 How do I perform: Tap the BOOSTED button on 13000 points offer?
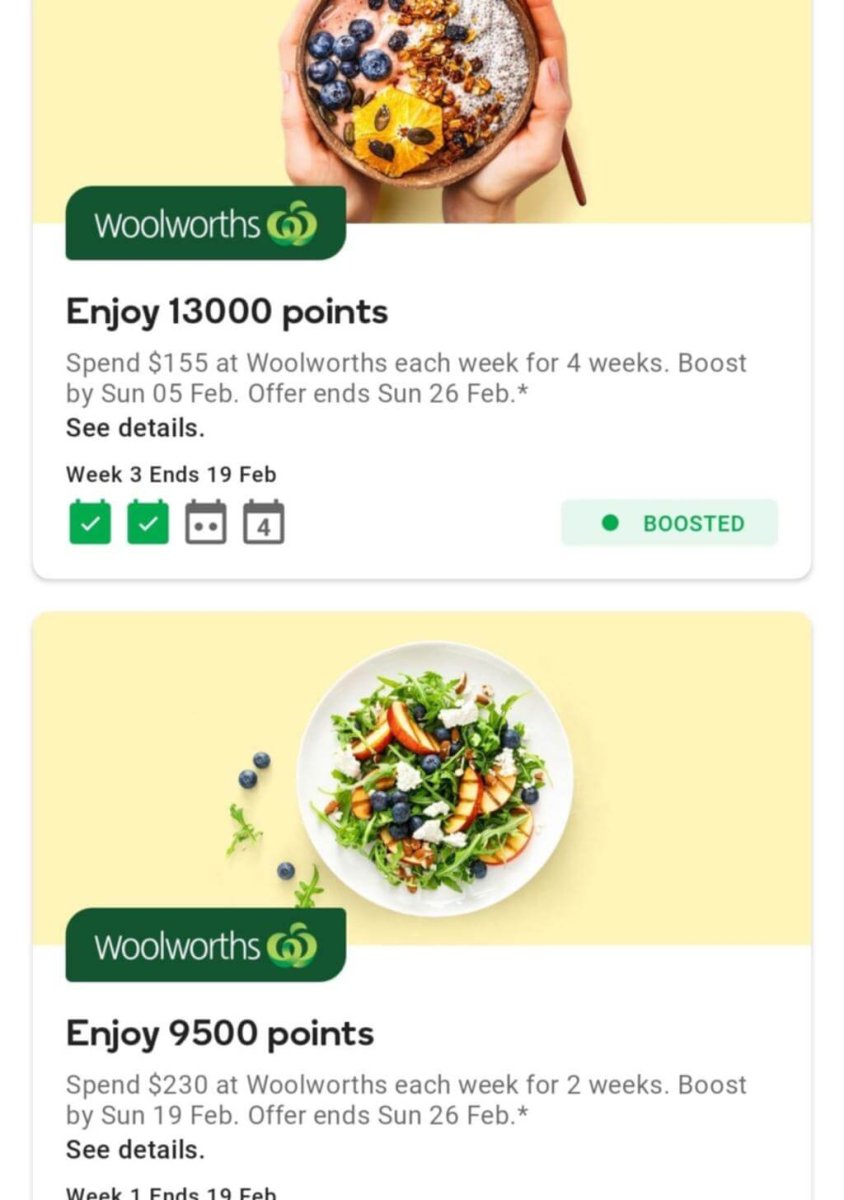point(669,523)
